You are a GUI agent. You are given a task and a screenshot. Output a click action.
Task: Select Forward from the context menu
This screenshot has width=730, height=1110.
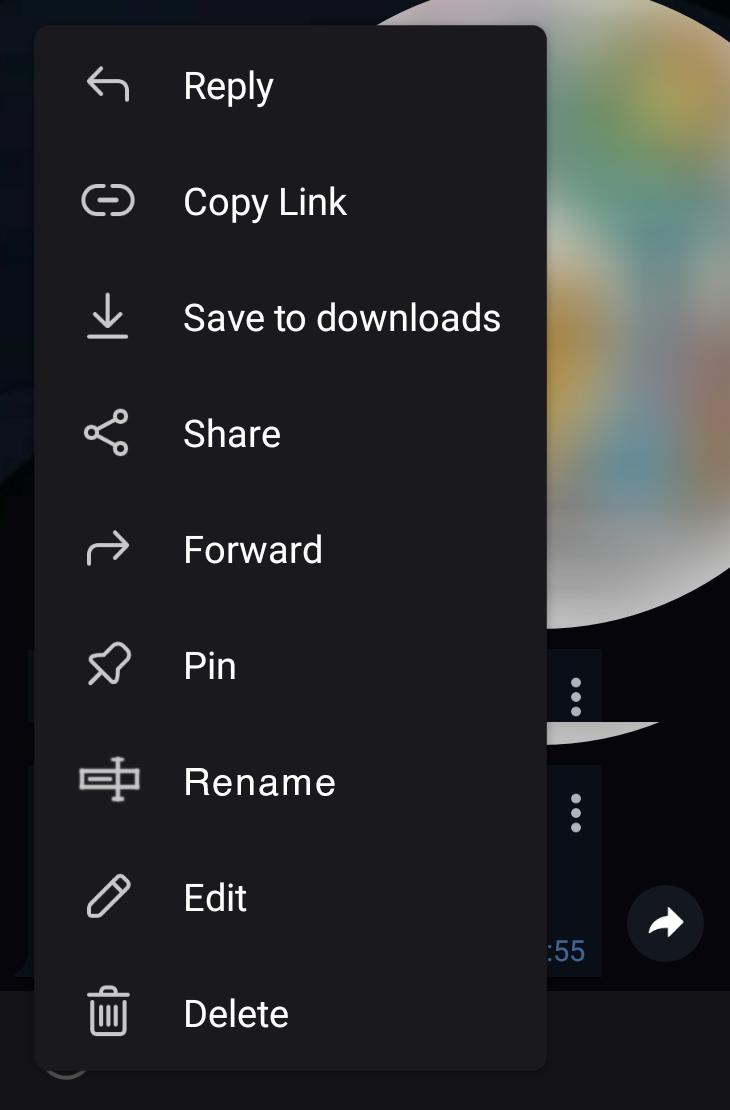click(x=252, y=549)
